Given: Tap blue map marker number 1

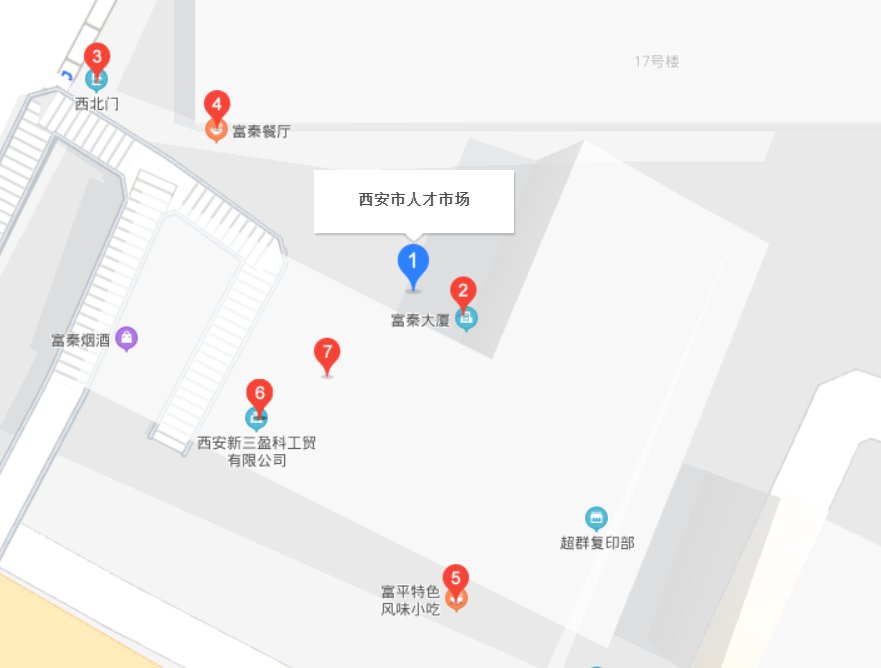Looking at the screenshot, I should [x=413, y=262].
